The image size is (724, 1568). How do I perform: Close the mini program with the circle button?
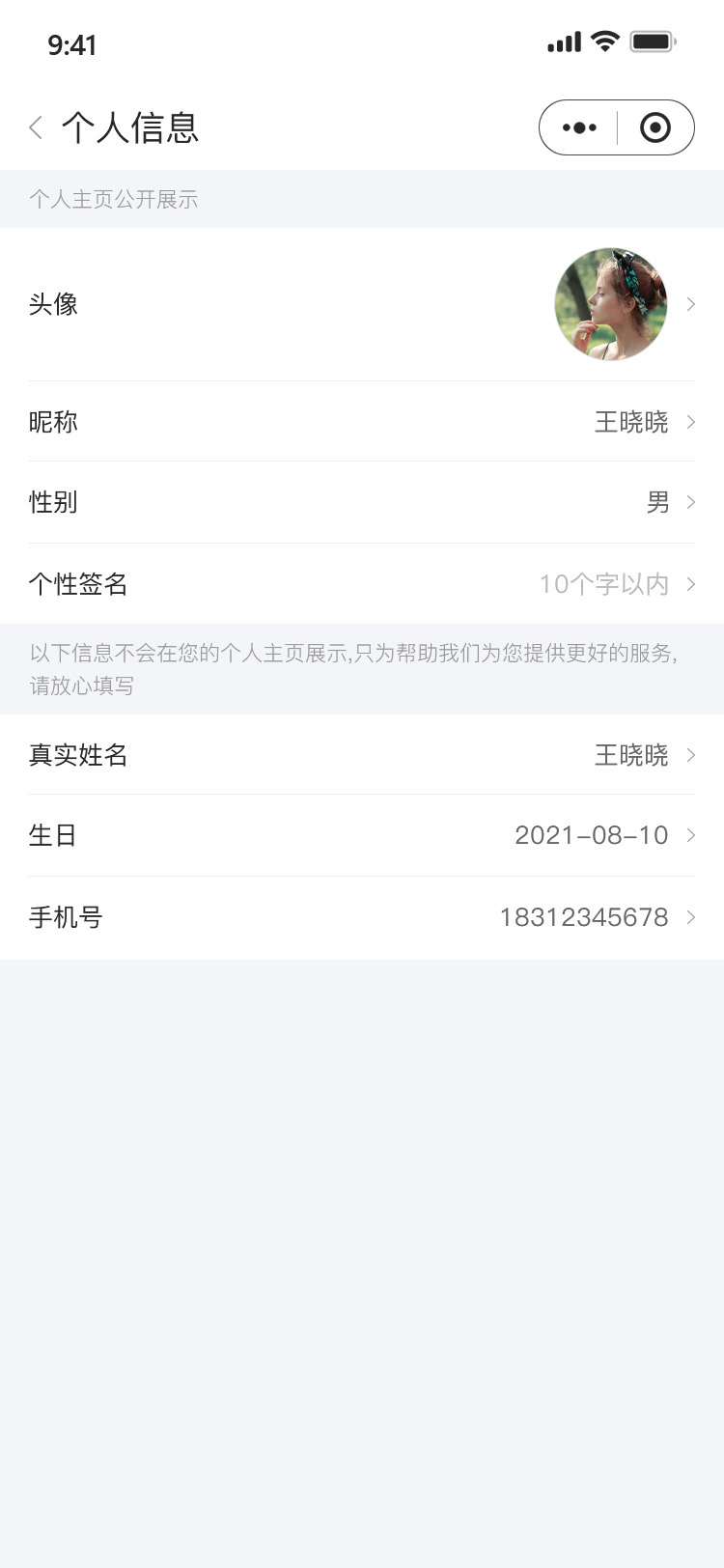click(x=655, y=127)
